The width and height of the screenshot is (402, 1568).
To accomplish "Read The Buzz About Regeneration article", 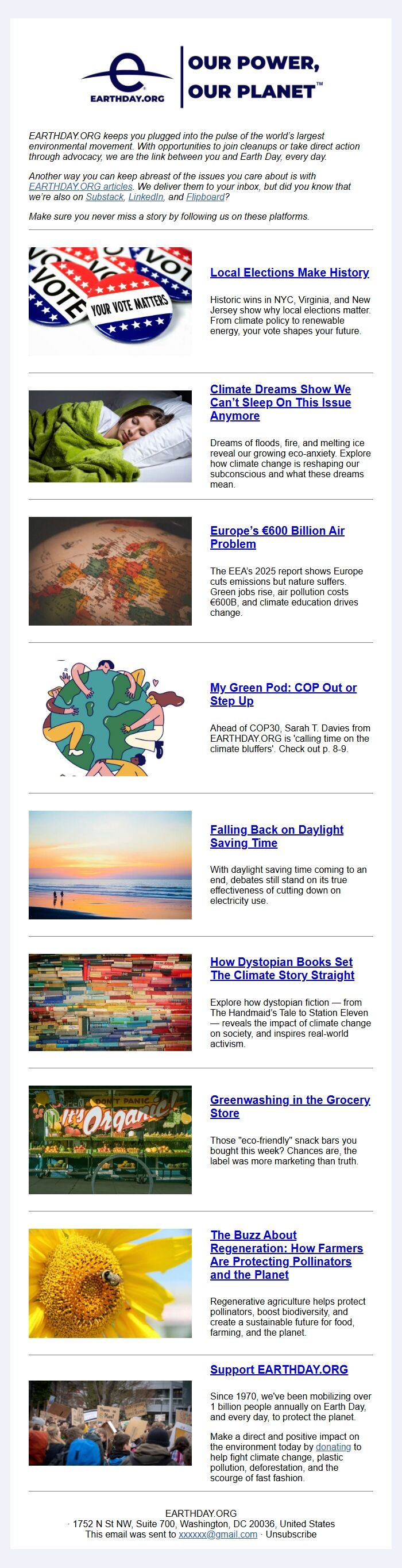I will [x=286, y=1255].
